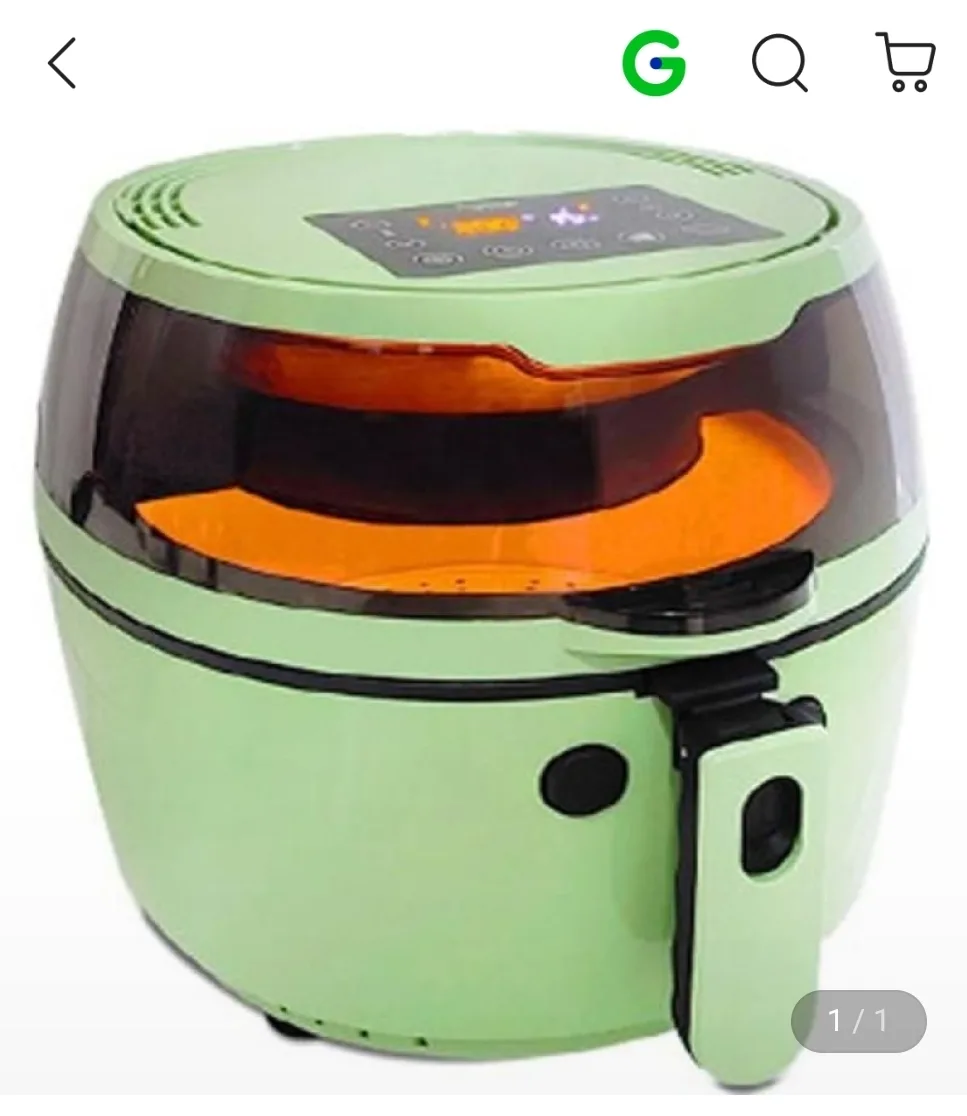Viewport: 967px width, 1116px height.
Task: Open the green G home icon
Action: click(x=654, y=63)
